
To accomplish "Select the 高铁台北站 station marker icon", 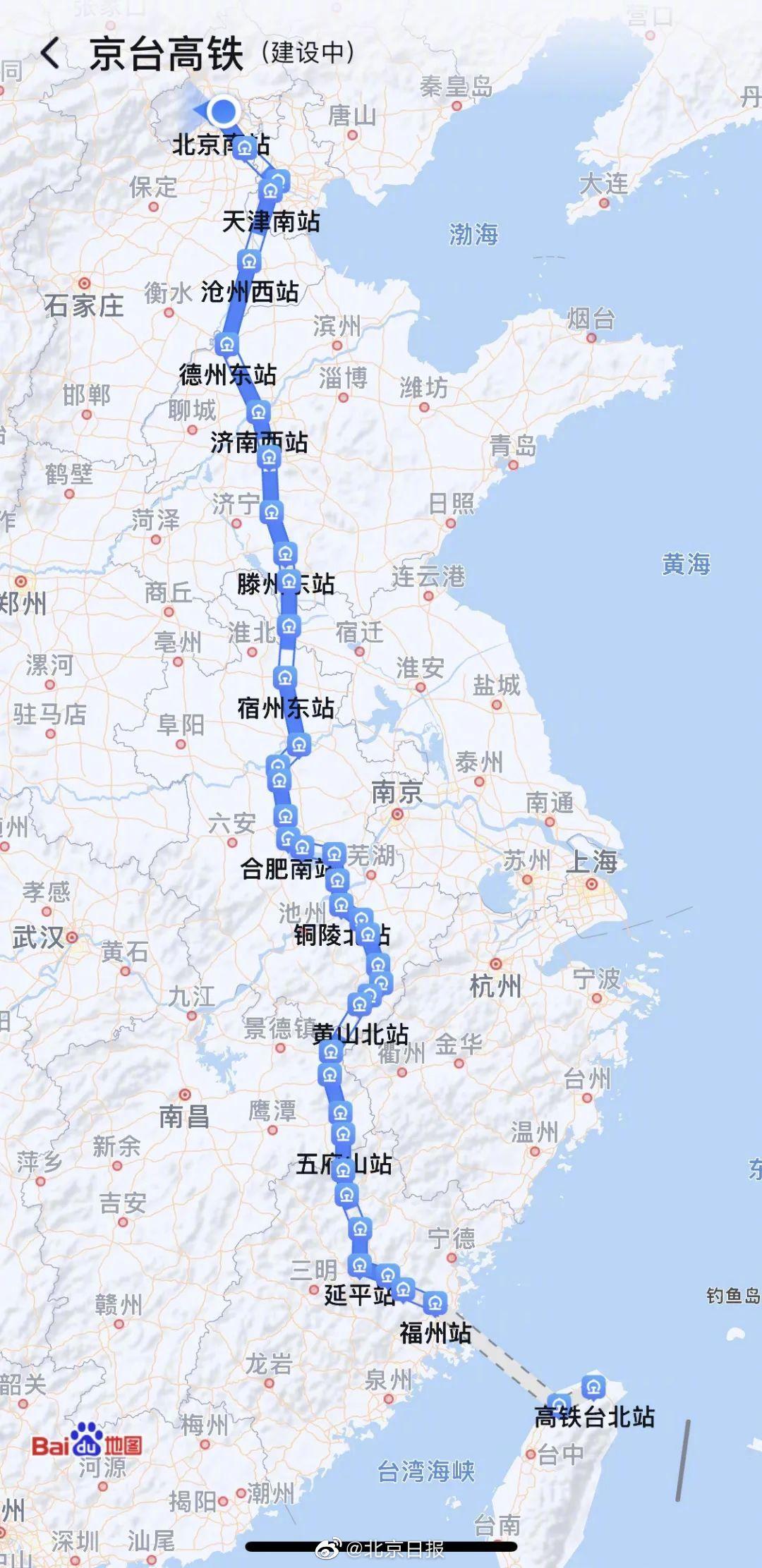I will 593,1386.
